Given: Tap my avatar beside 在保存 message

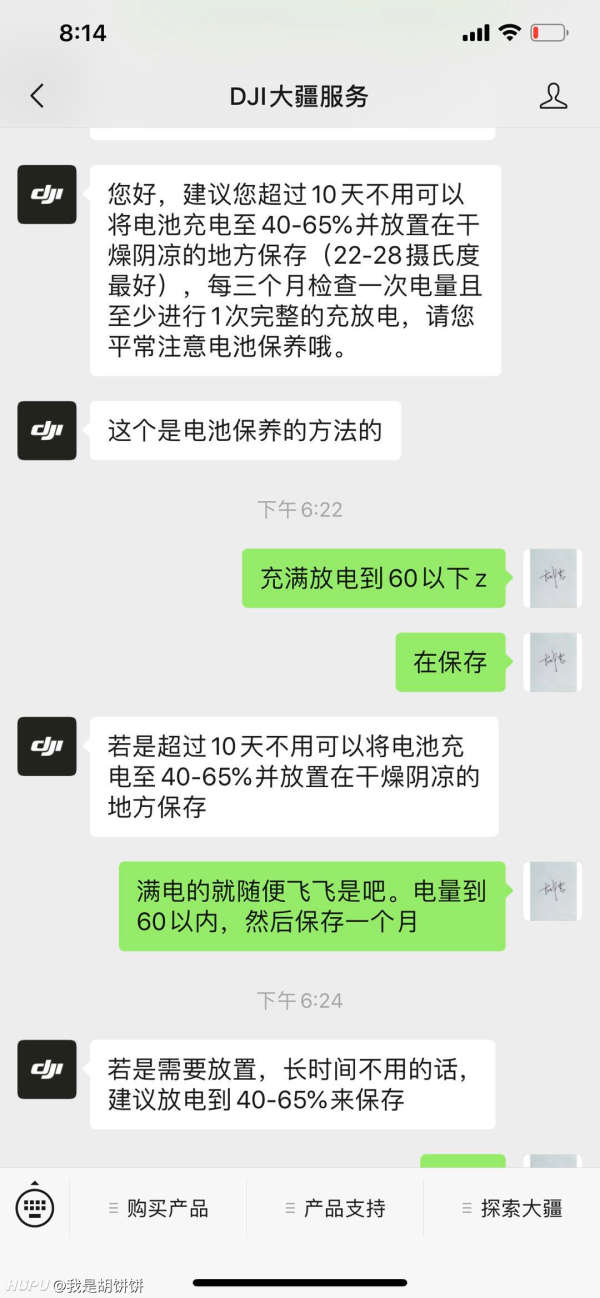Looking at the screenshot, I should click(554, 662).
